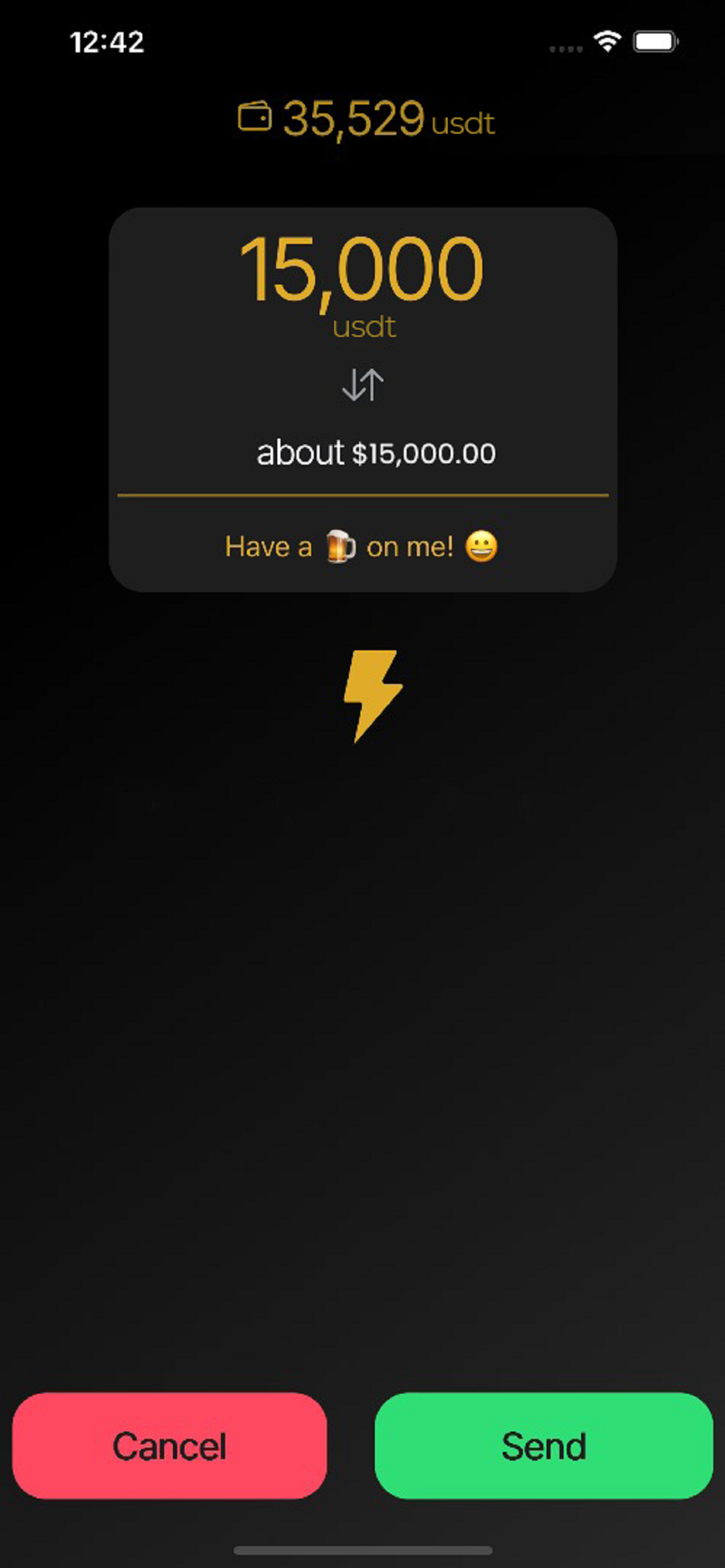Swap the currency with the arrows icon
This screenshot has width=725, height=1568.
[363, 385]
